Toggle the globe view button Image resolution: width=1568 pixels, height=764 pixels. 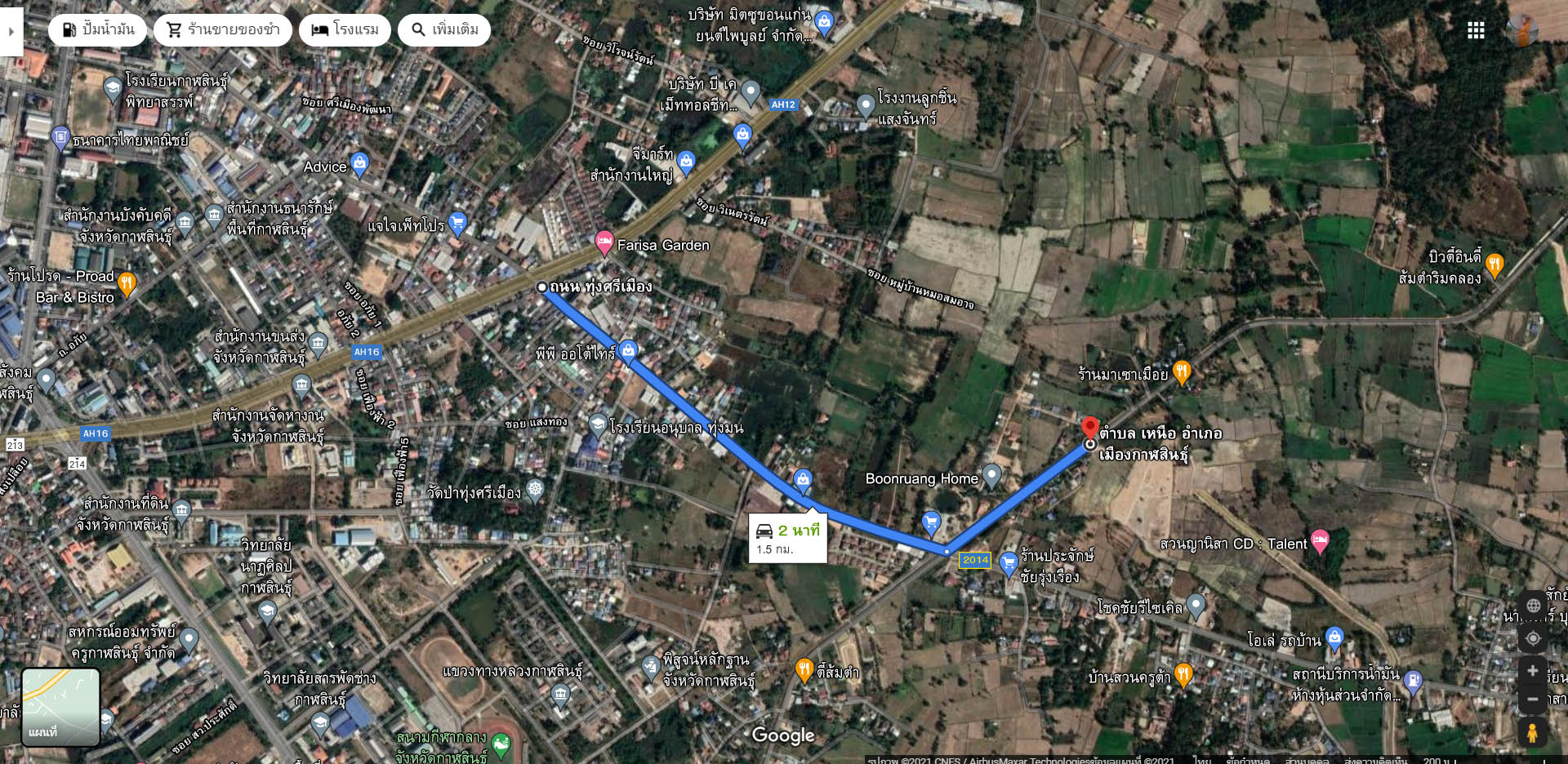[x=1533, y=606]
